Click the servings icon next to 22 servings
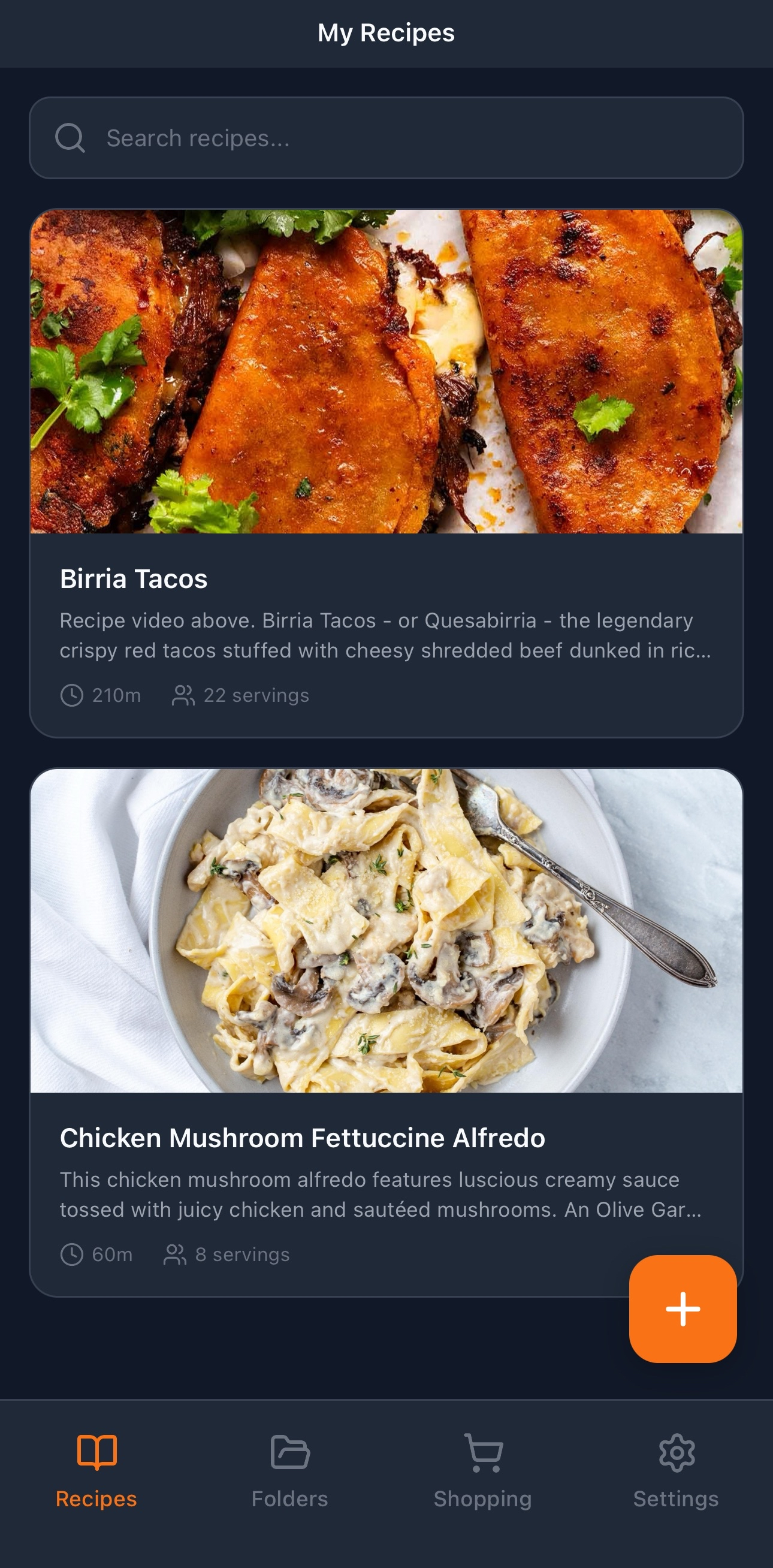This screenshot has height=1568, width=773. (183, 695)
